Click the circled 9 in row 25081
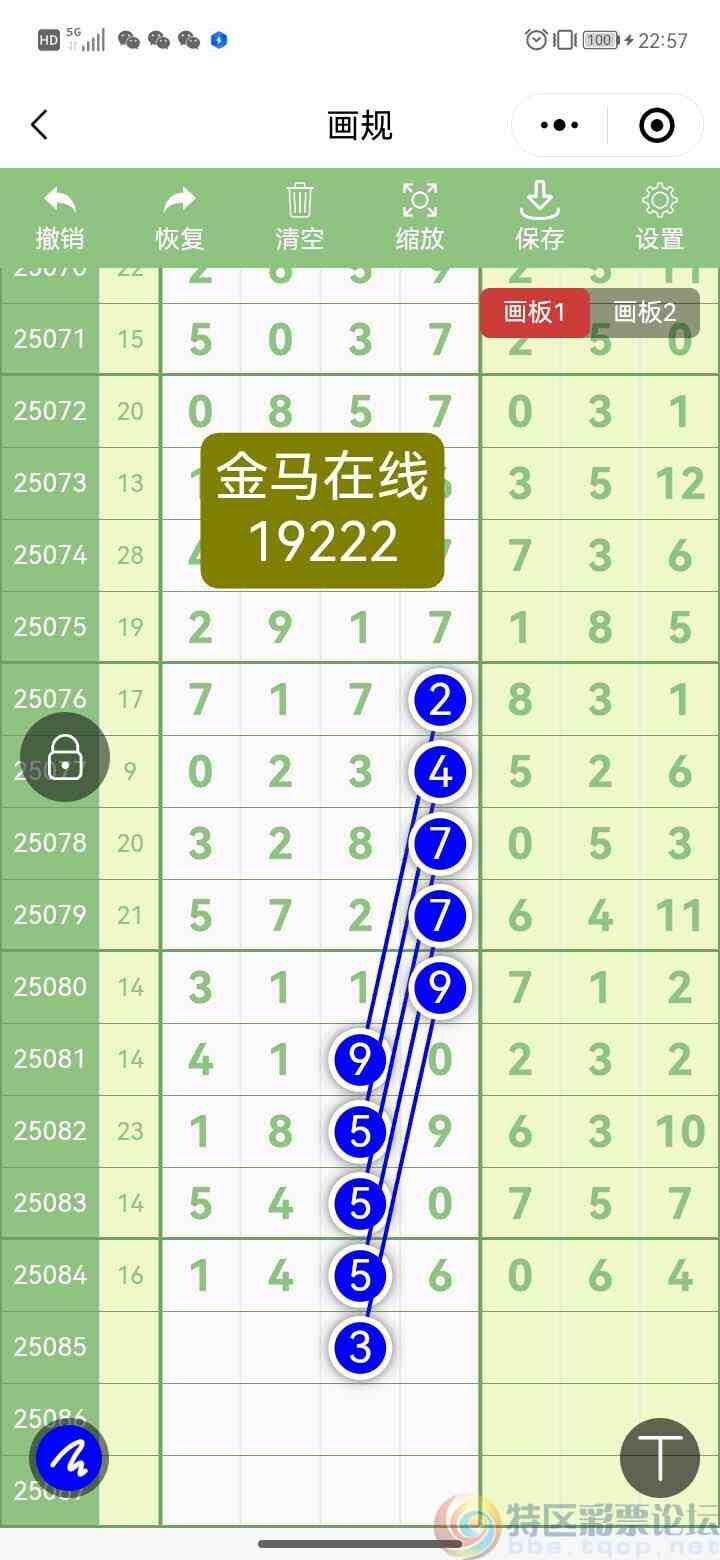Viewport: 720px width, 1560px height. [x=360, y=1059]
